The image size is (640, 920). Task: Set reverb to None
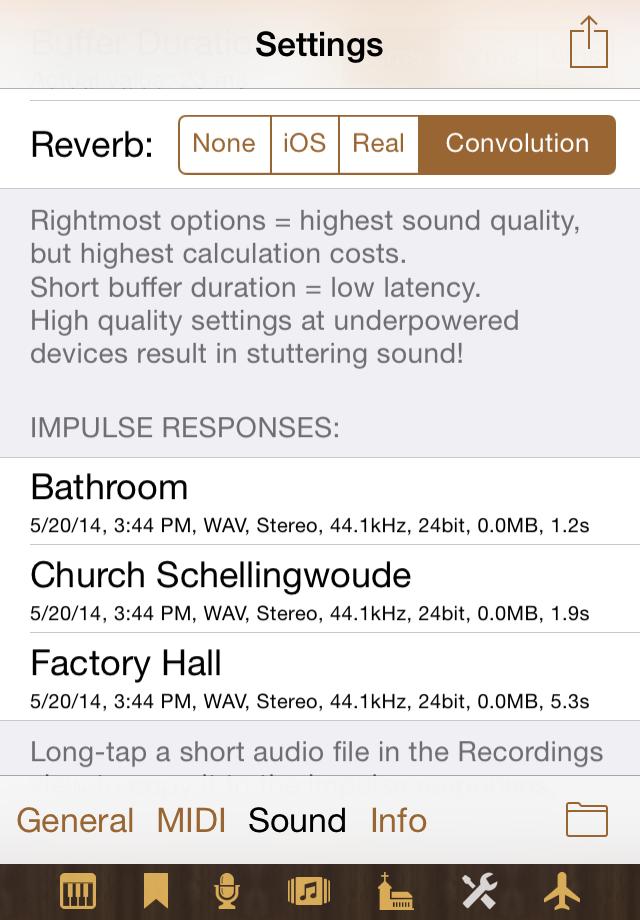pos(224,144)
